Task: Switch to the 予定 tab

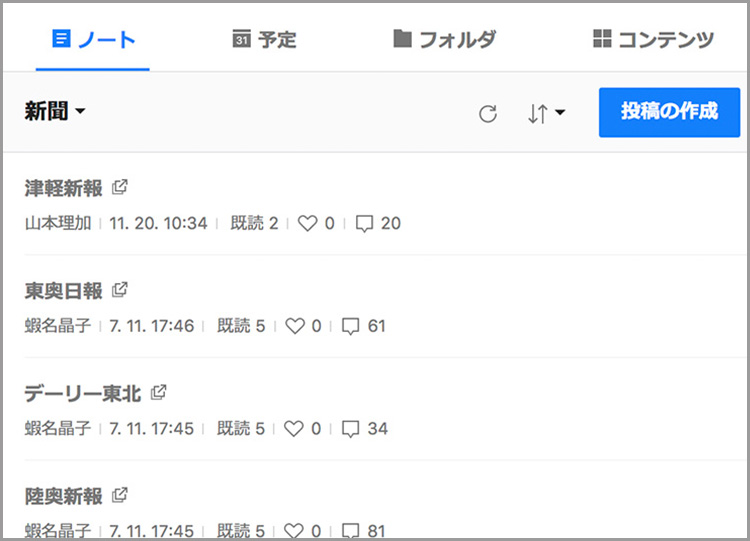Action: [x=265, y=40]
